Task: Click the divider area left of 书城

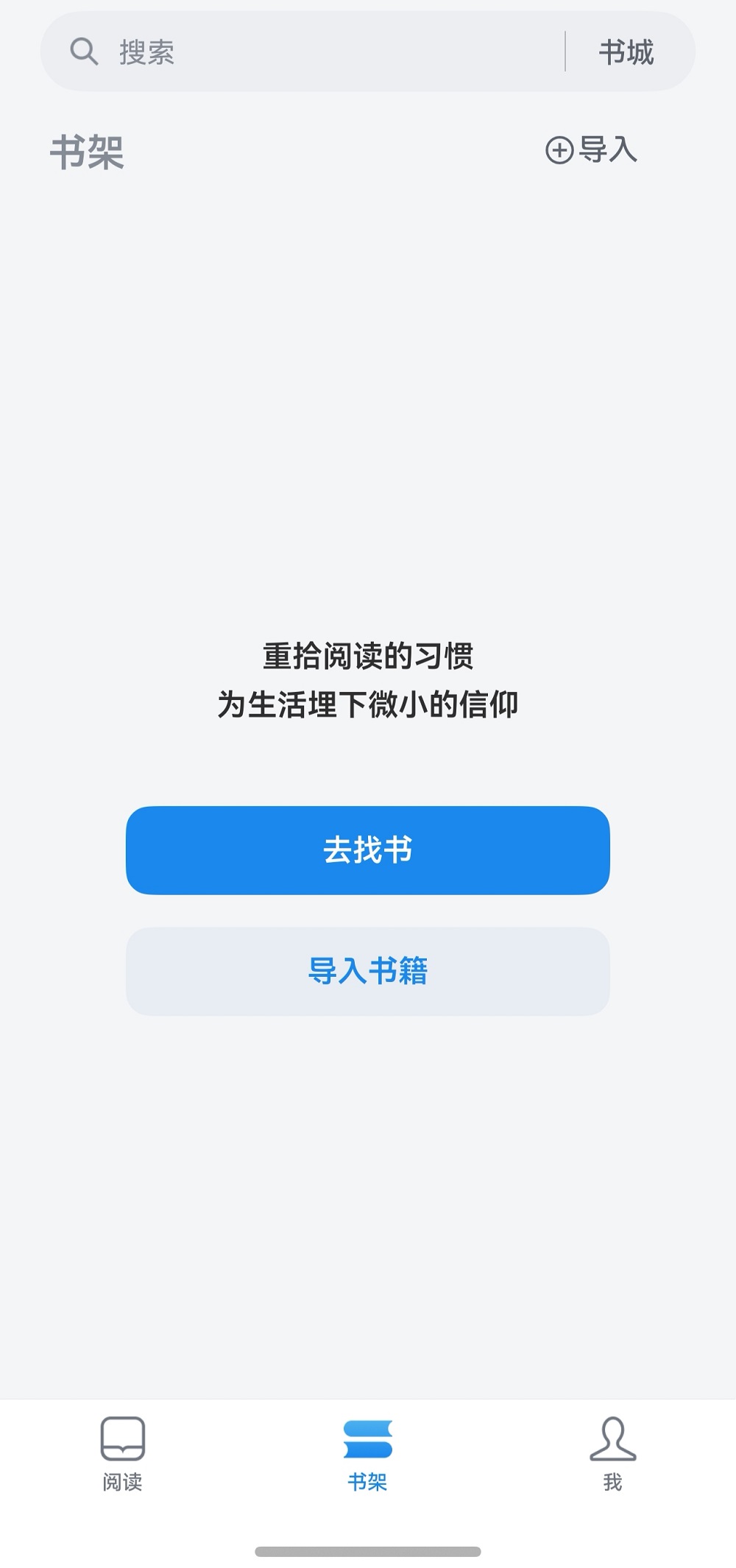Action: [x=567, y=50]
